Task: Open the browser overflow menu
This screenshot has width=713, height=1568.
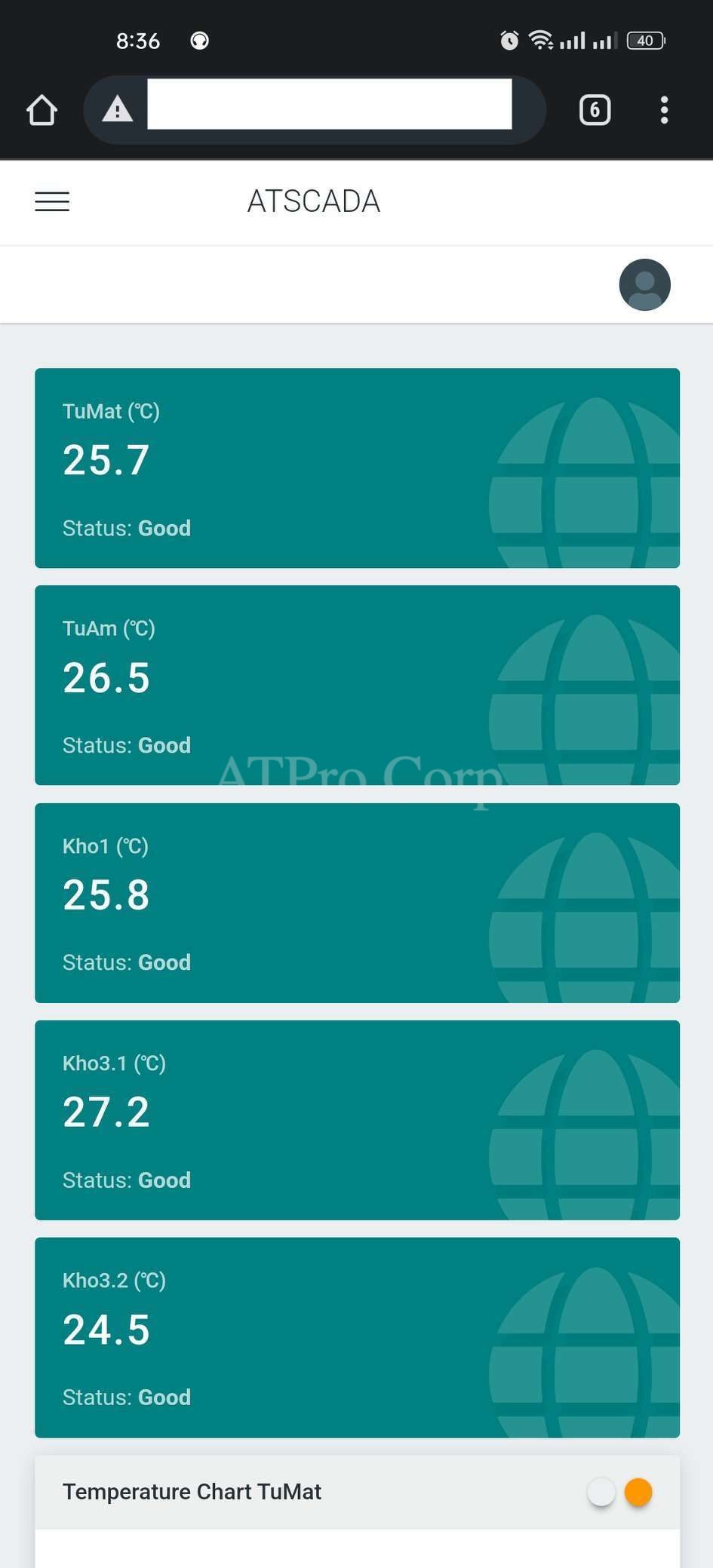Action: pyautogui.click(x=664, y=110)
